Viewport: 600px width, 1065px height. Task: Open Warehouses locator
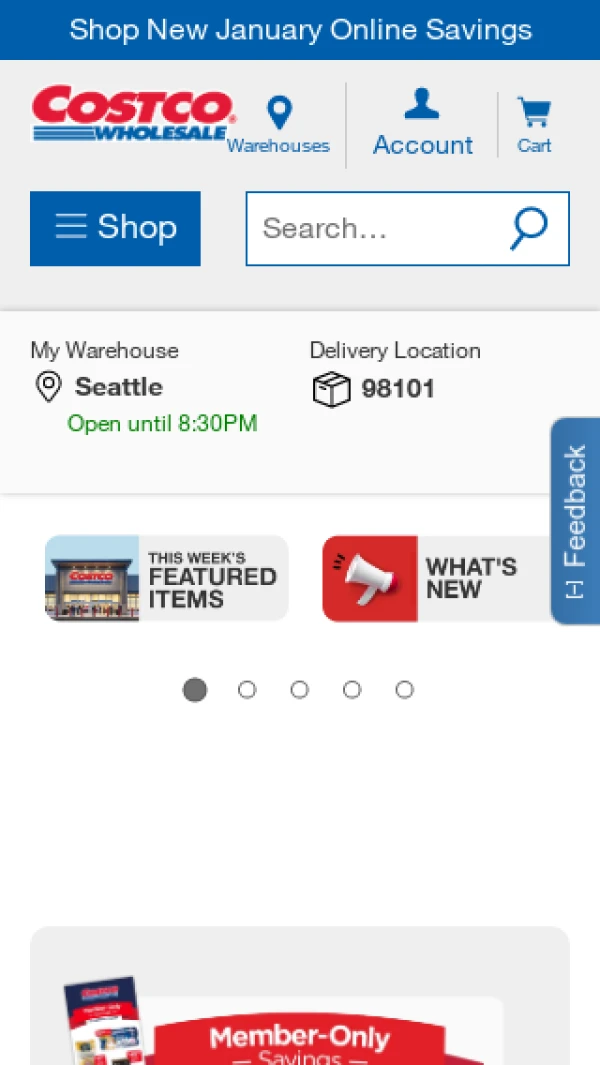pyautogui.click(x=278, y=125)
